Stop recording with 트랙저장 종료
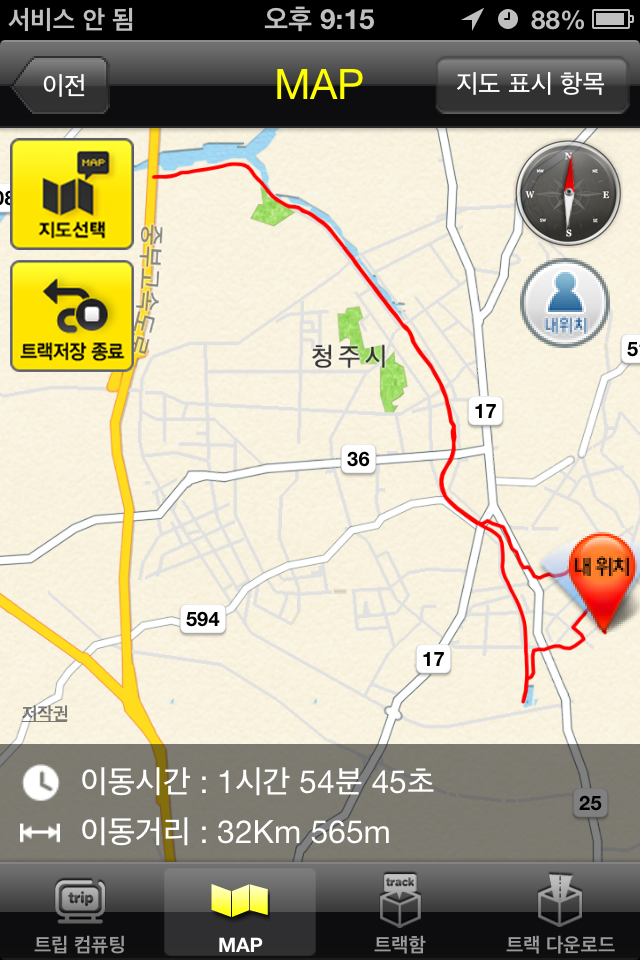640x960 pixels. click(x=72, y=316)
